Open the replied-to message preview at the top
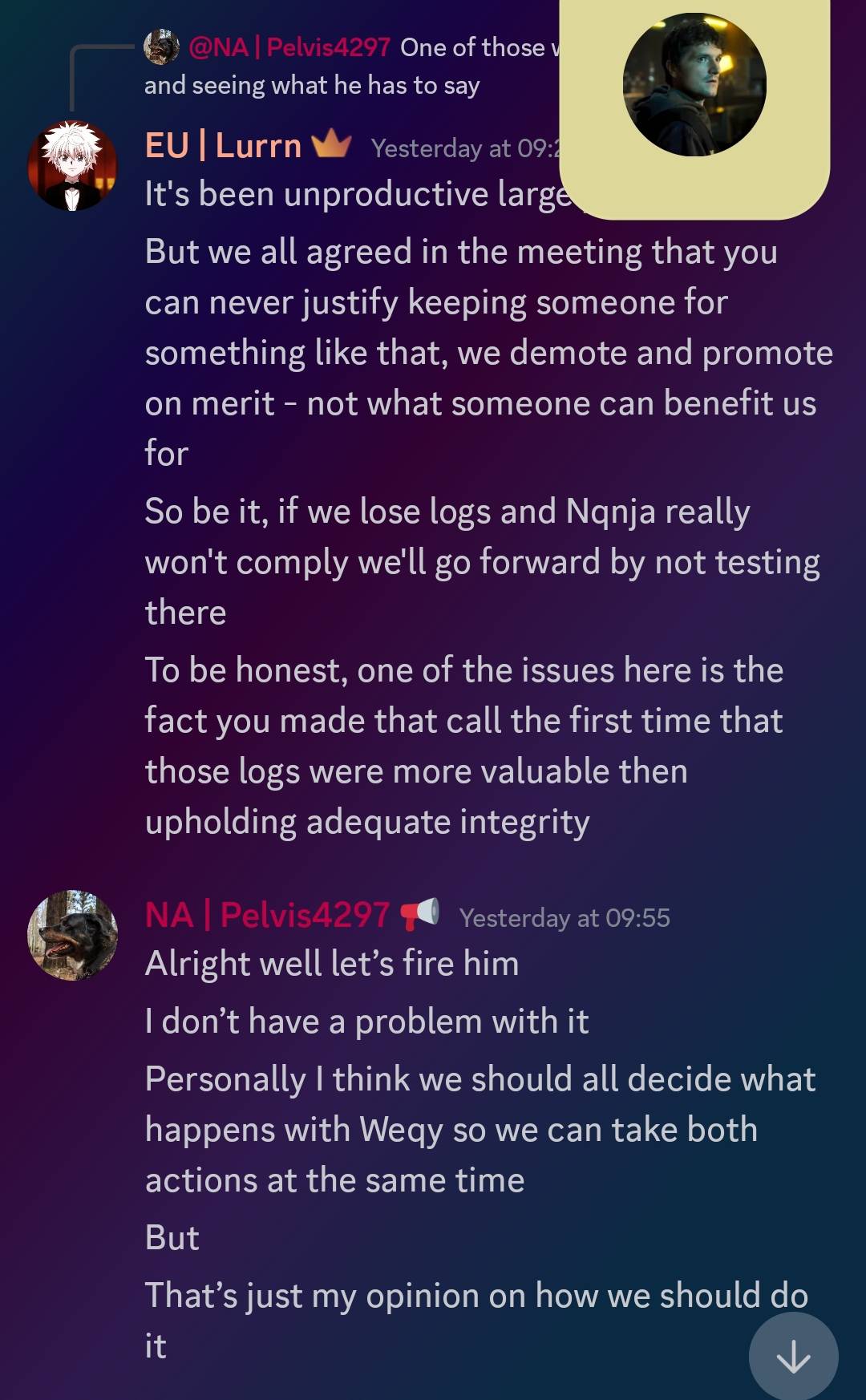Screen dimensions: 866x1400 (x=353, y=66)
